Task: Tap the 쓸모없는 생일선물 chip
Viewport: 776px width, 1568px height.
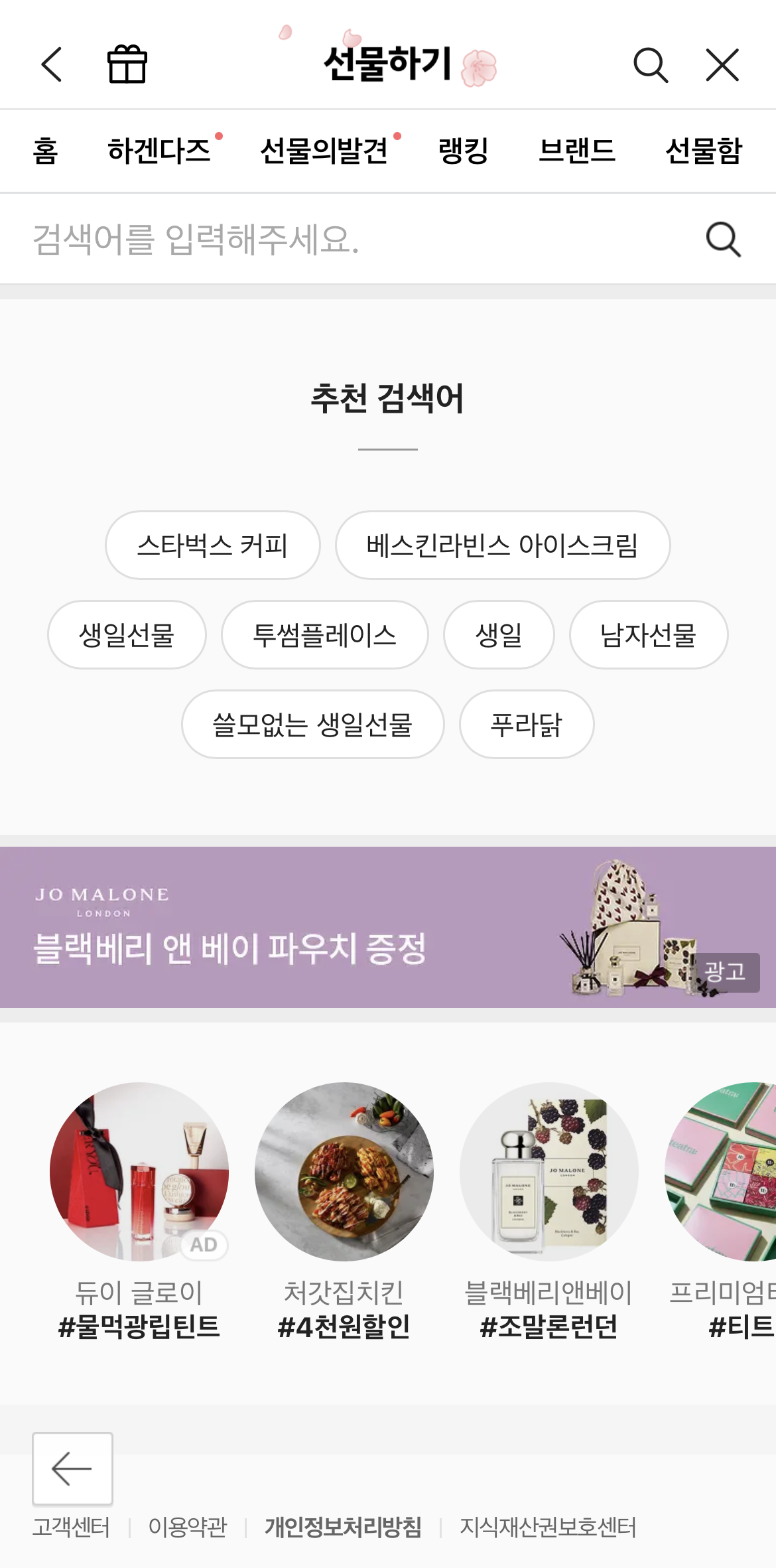Action: [312, 725]
